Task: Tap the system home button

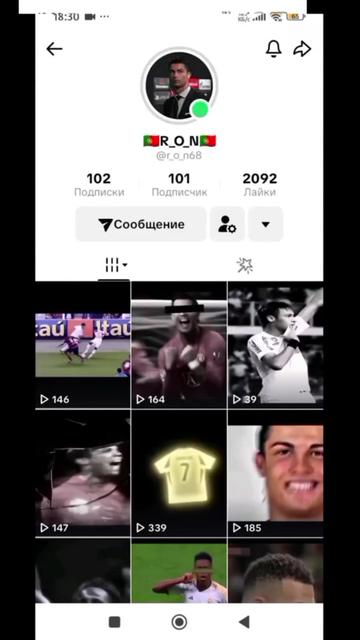Action: click(179, 622)
